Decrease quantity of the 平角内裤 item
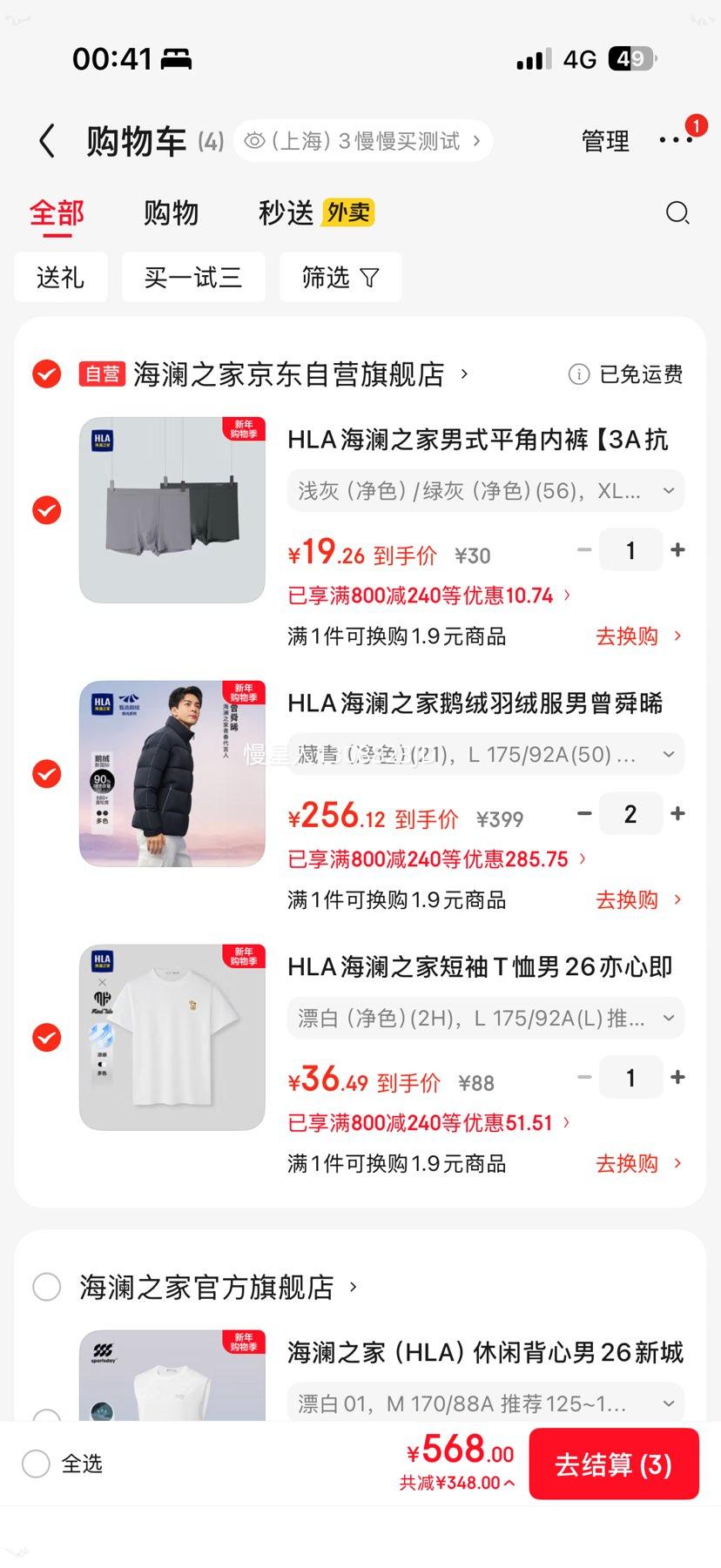The image size is (721, 1568). 583,549
